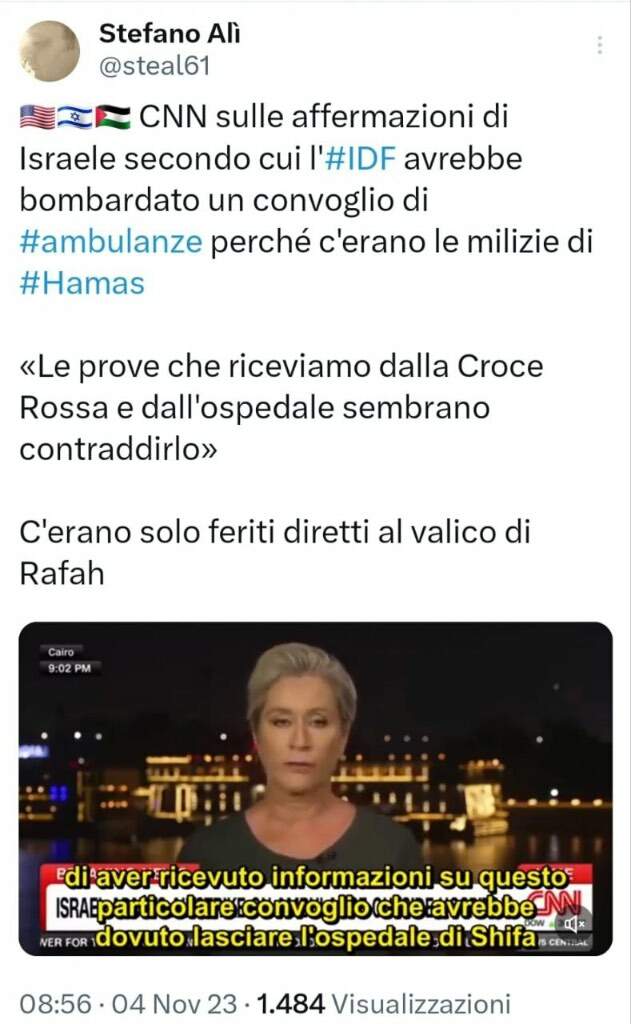Unmute the video with the speaker icon
The width and height of the screenshot is (631, 1024).
575,924
